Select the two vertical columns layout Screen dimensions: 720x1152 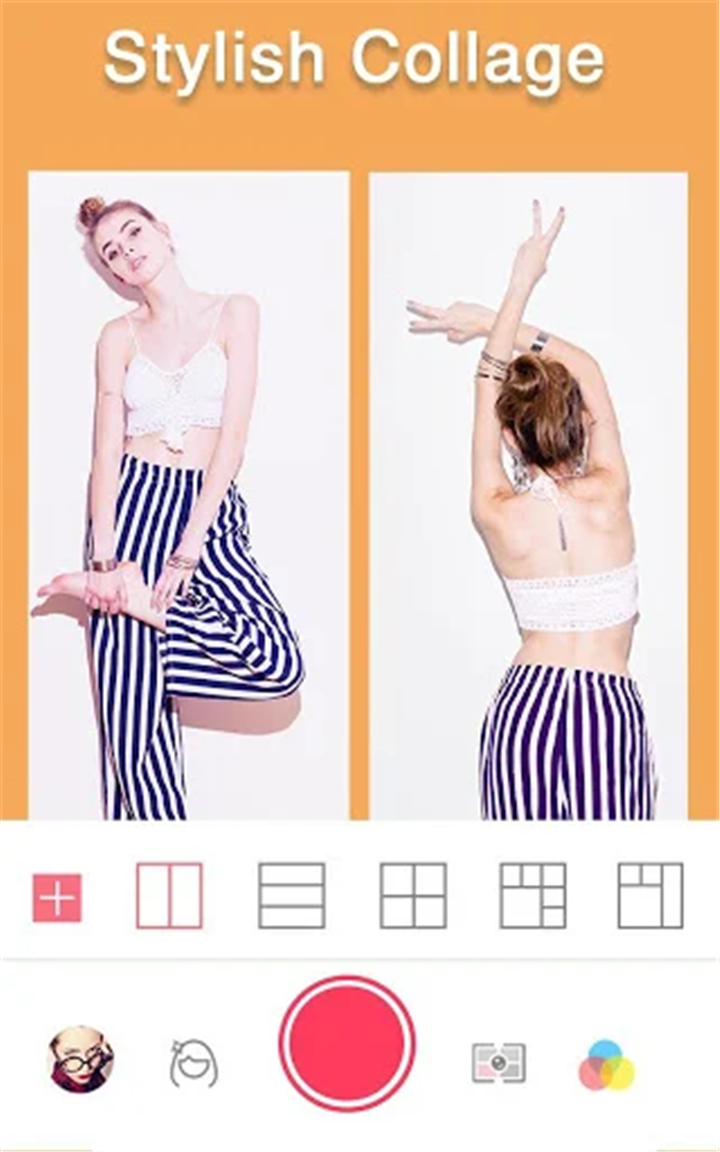tap(169, 896)
